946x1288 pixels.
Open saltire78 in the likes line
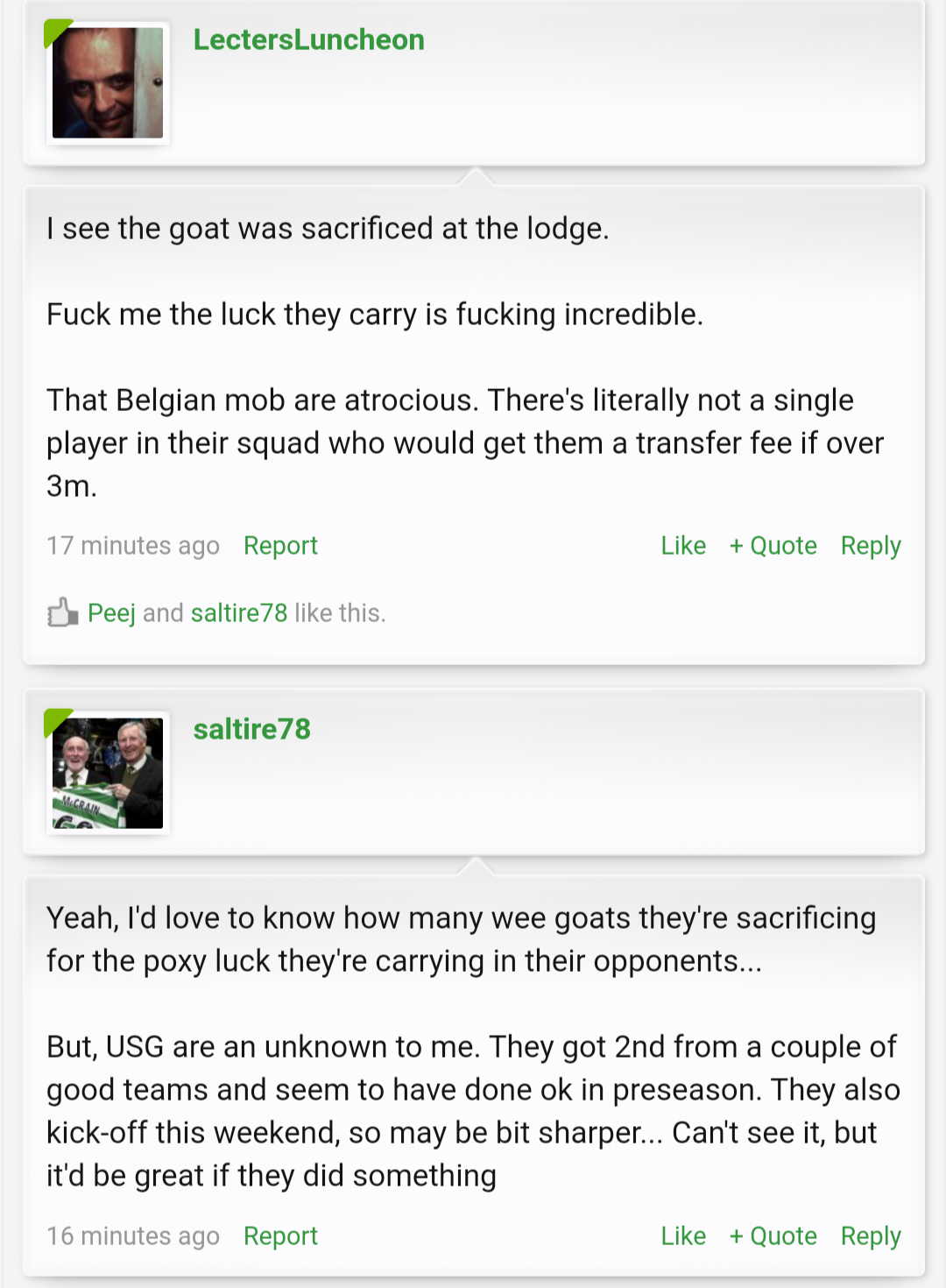tap(239, 612)
